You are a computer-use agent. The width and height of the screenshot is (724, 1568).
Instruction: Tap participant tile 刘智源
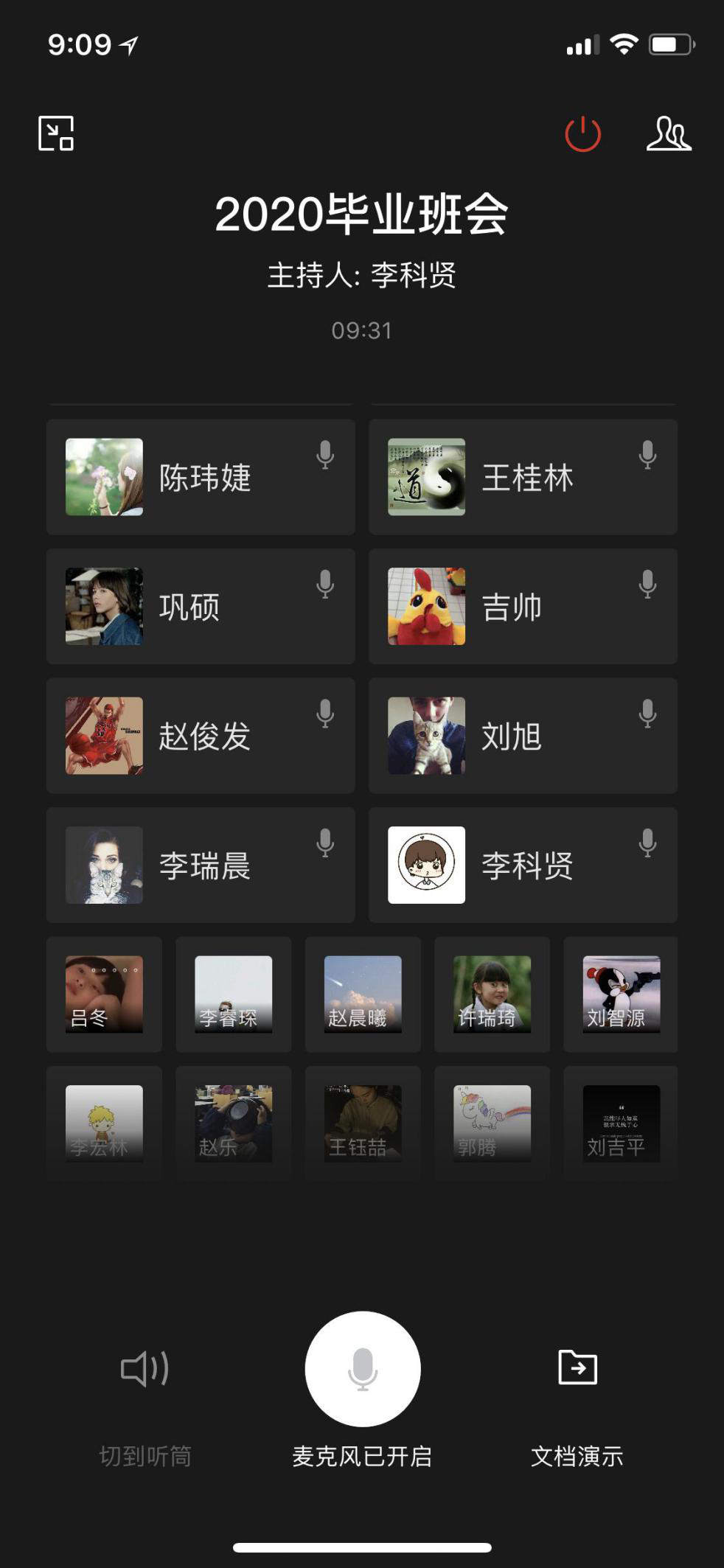tap(621, 994)
